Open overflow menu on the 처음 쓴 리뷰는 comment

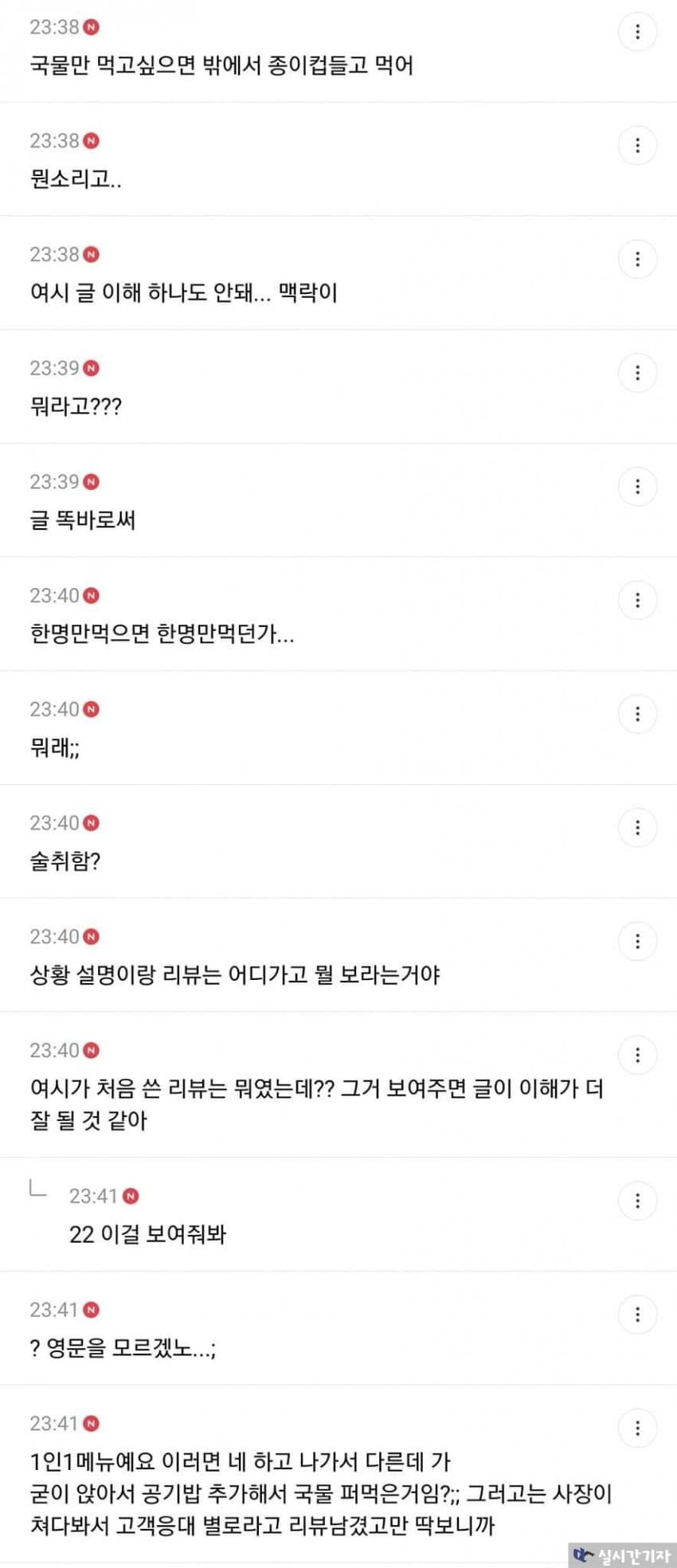pos(637,1056)
